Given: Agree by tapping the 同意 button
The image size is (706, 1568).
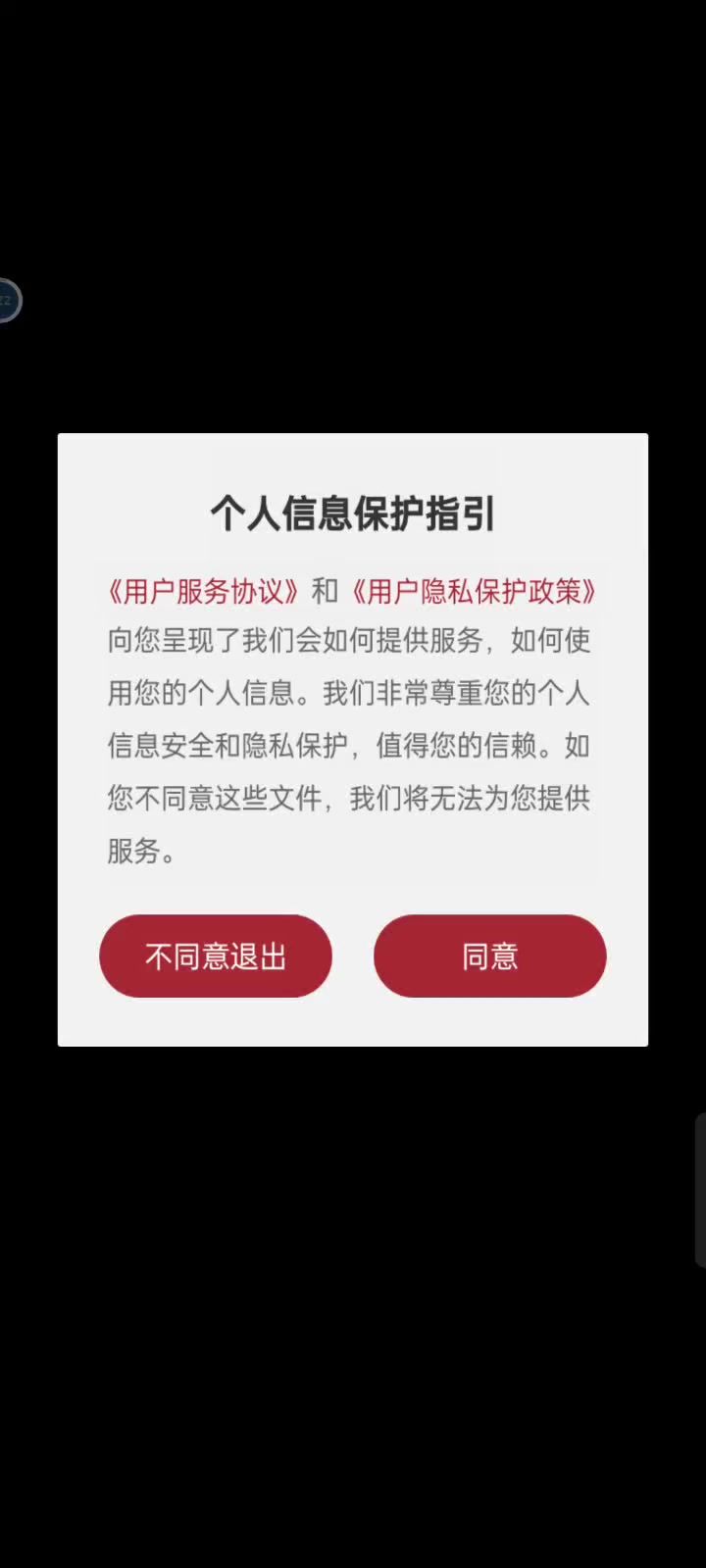Looking at the screenshot, I should [x=489, y=955].
